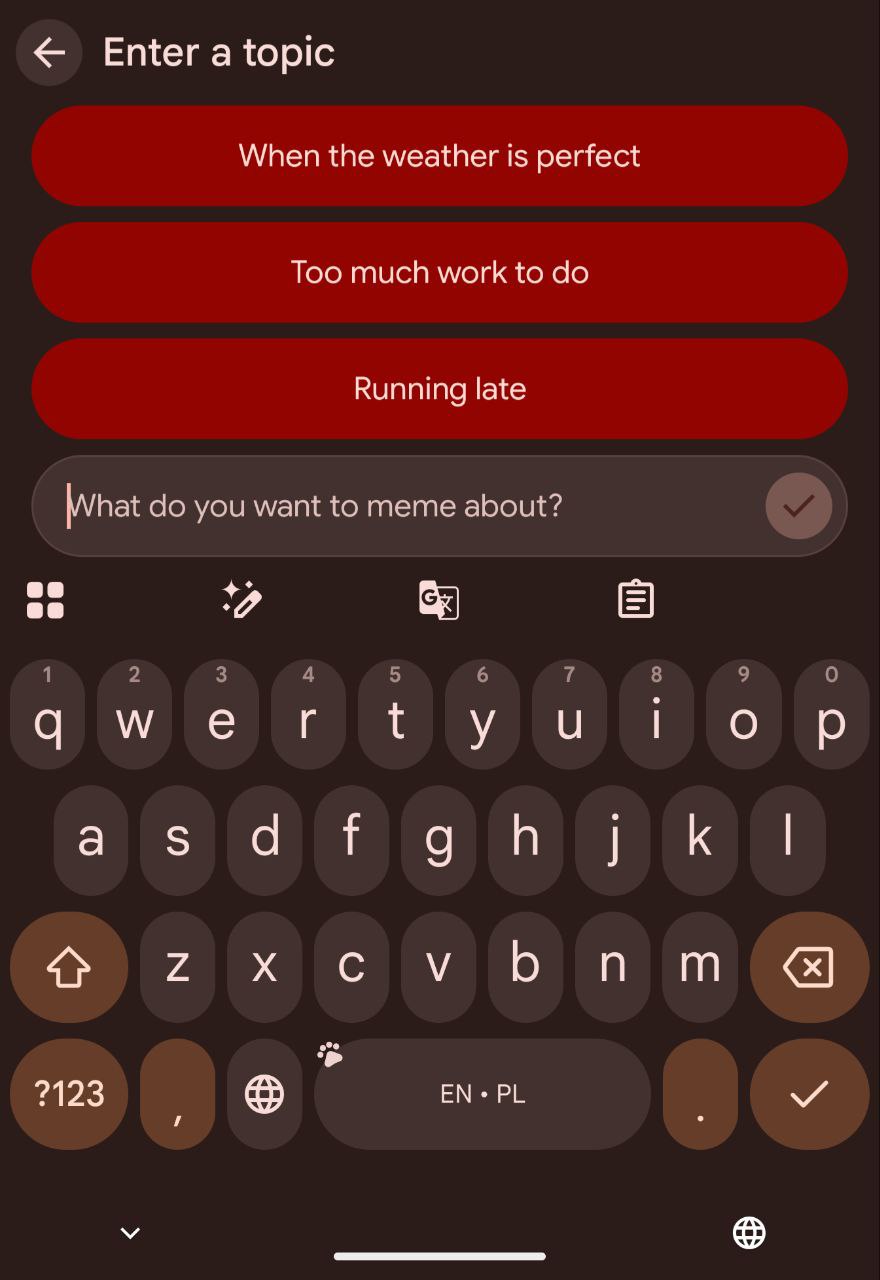Tap the globe key beside the comma key
880x1280 pixels.
264,1094
